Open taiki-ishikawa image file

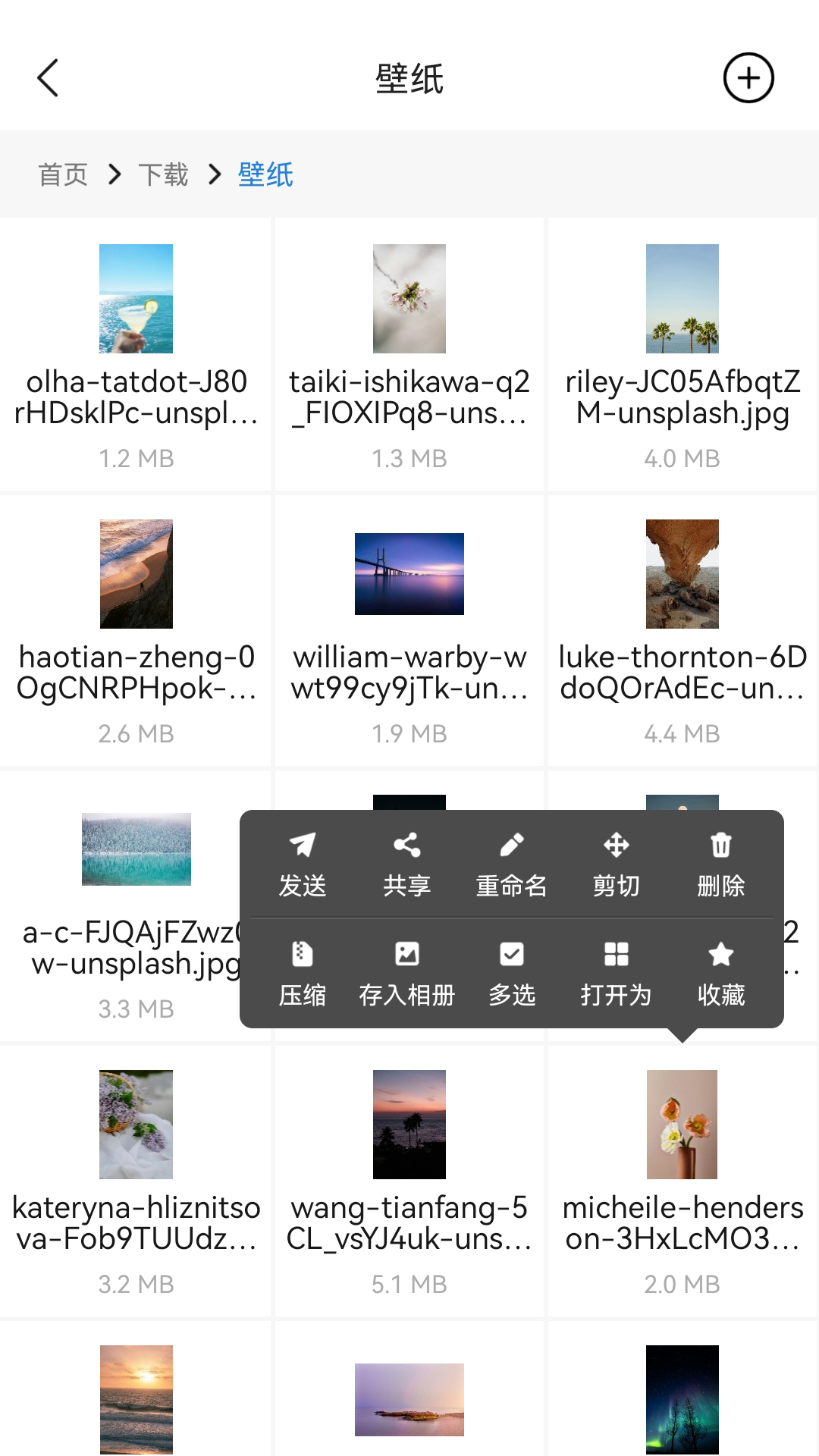409,299
